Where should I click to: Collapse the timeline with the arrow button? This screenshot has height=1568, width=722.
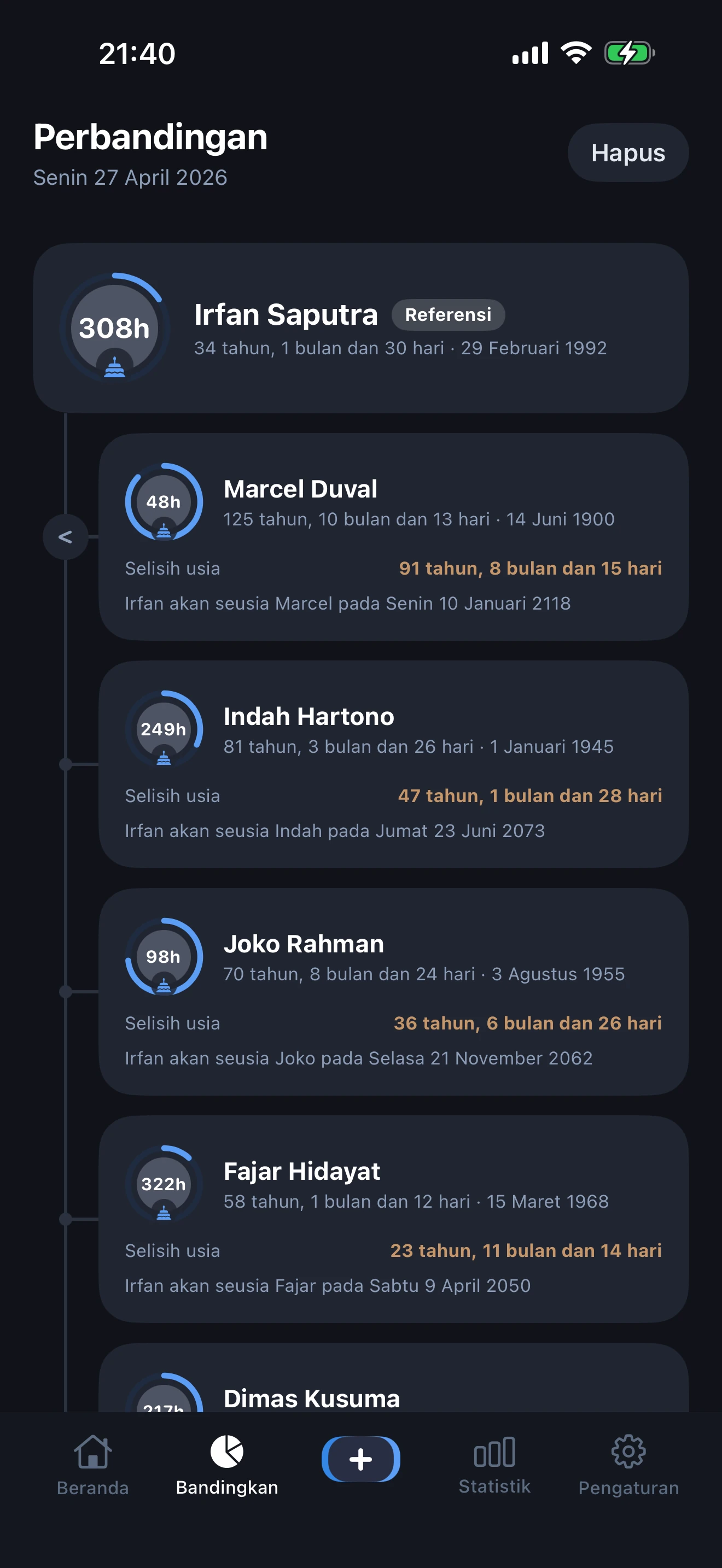[65, 537]
